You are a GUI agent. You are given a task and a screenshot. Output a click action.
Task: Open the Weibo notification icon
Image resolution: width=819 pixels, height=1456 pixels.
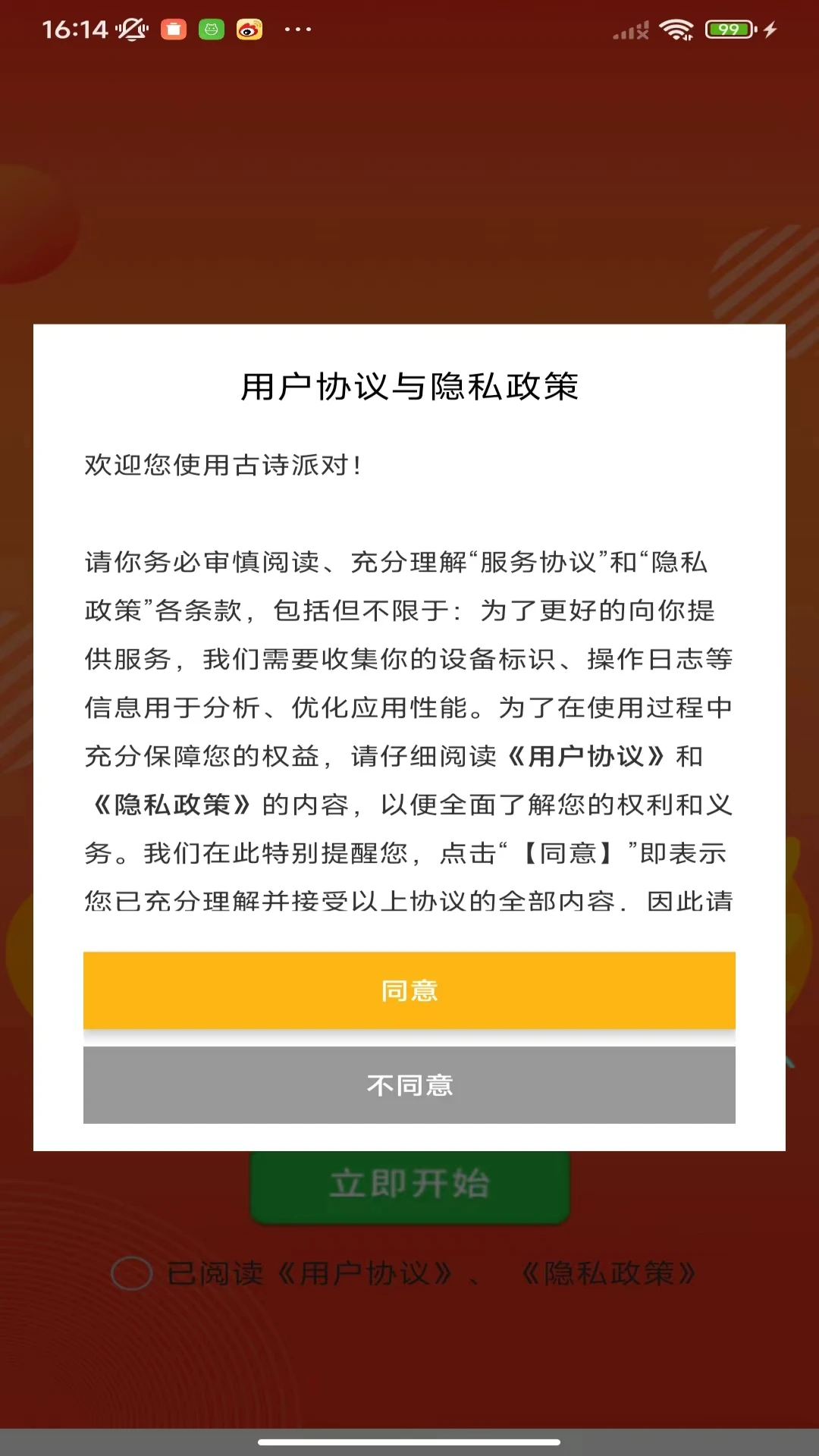tap(250, 30)
